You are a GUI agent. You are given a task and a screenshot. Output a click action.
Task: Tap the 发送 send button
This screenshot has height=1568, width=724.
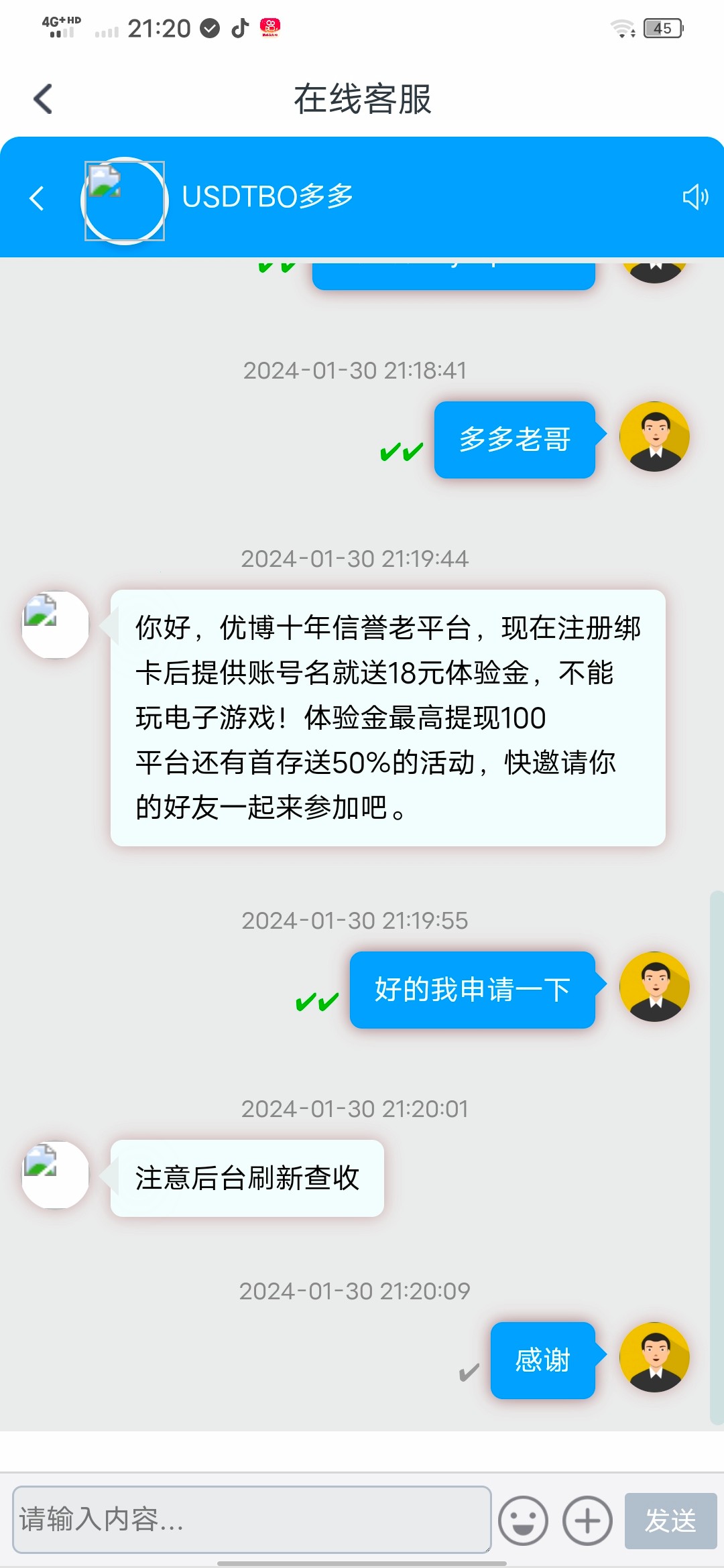(x=670, y=1520)
